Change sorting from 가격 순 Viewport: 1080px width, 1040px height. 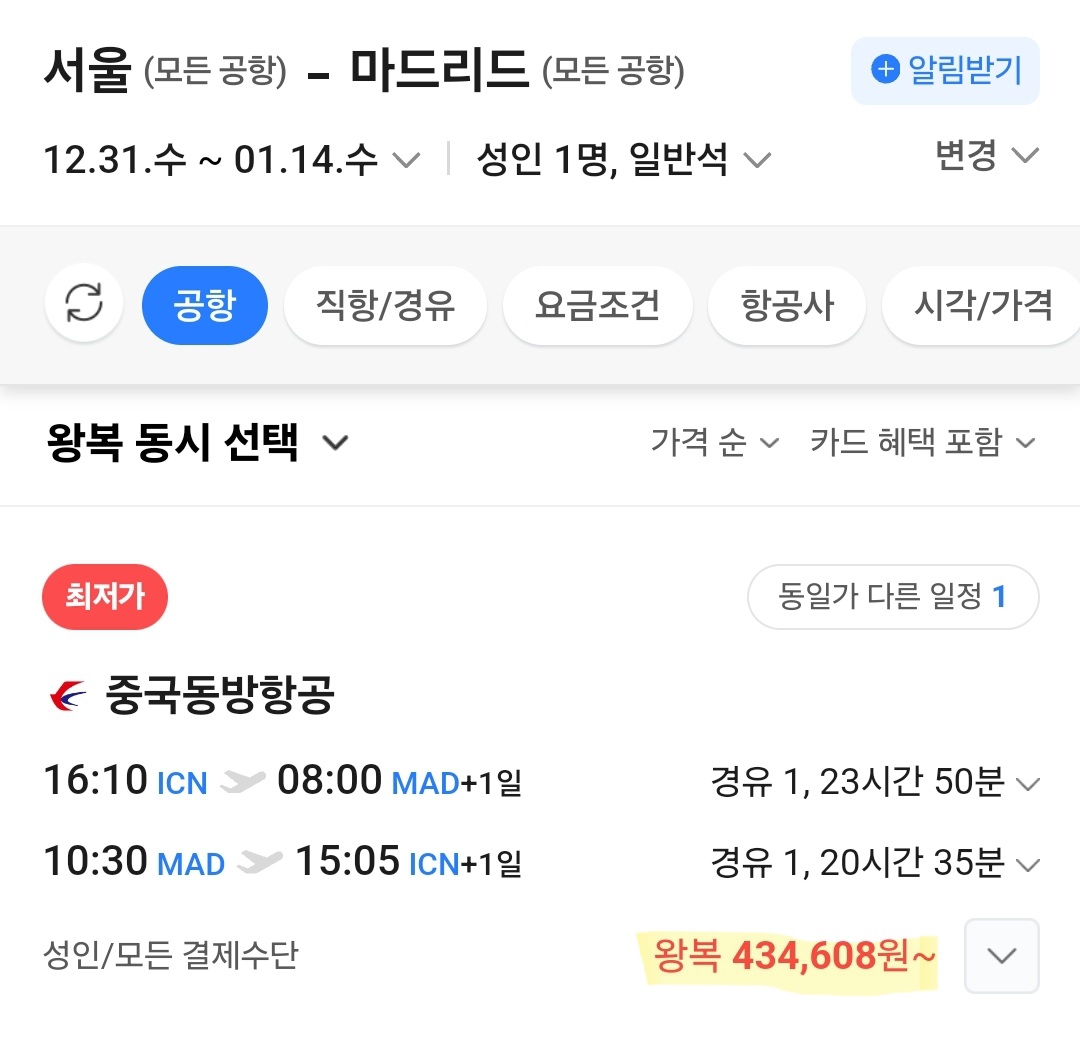(714, 442)
